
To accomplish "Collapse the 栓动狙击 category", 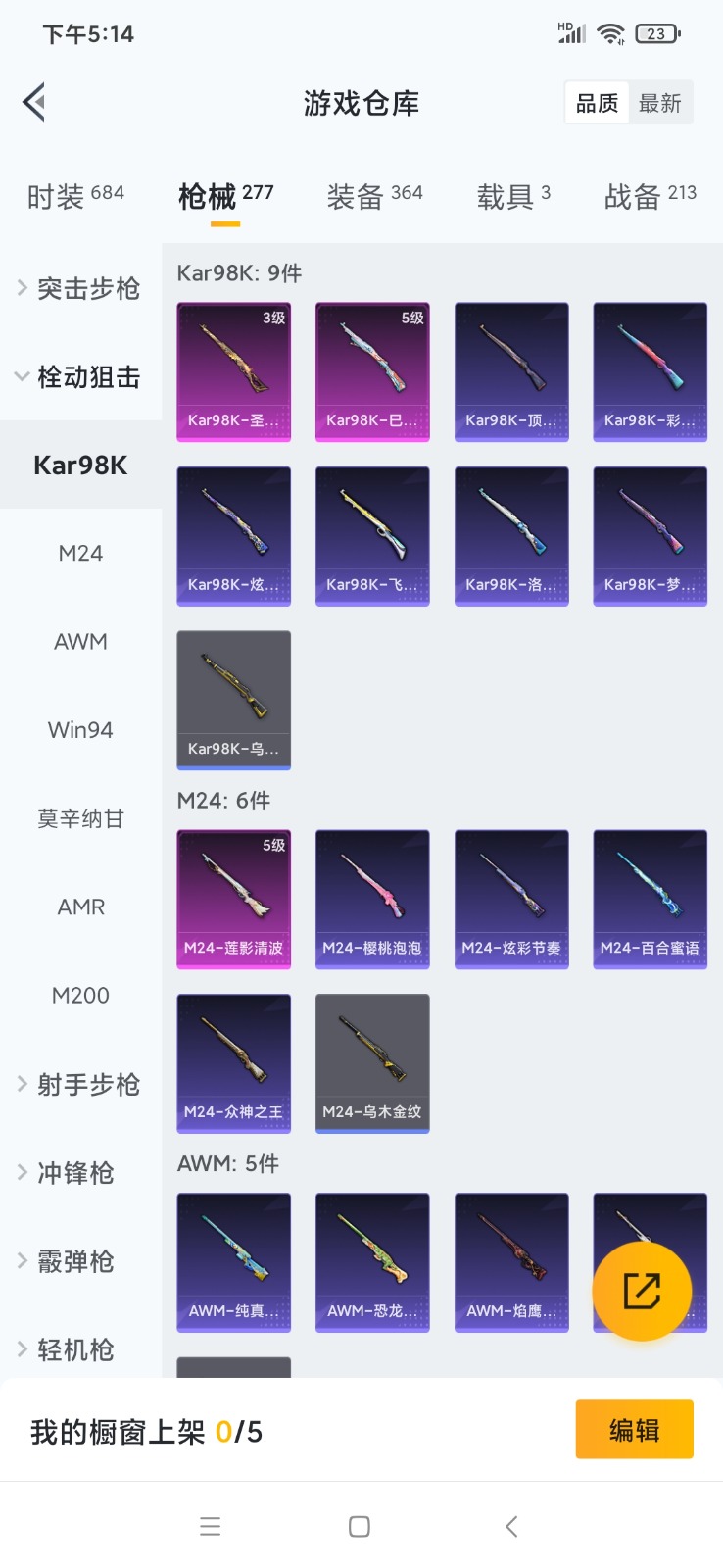I will coord(80,376).
